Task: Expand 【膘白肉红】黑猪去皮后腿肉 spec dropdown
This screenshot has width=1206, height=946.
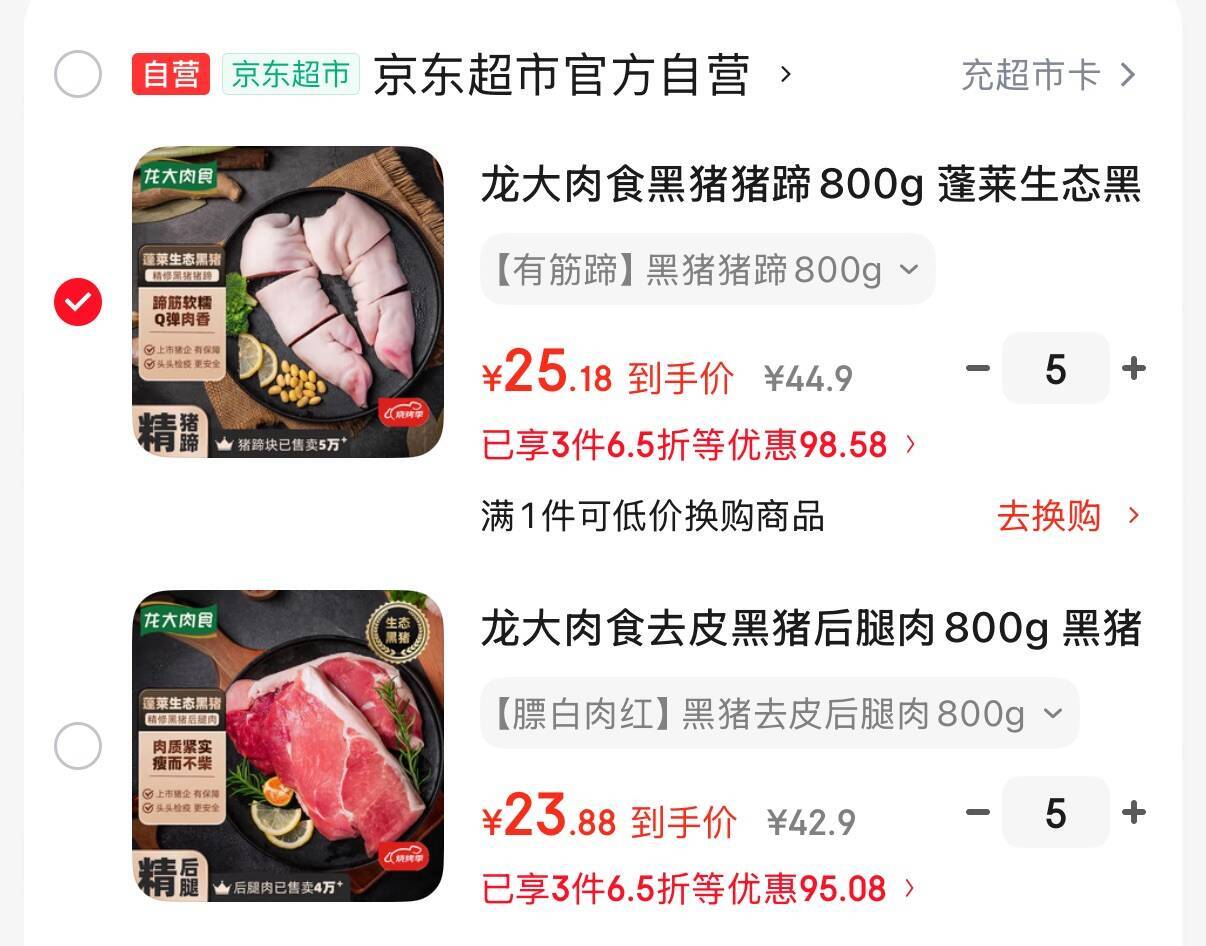Action: pos(779,714)
